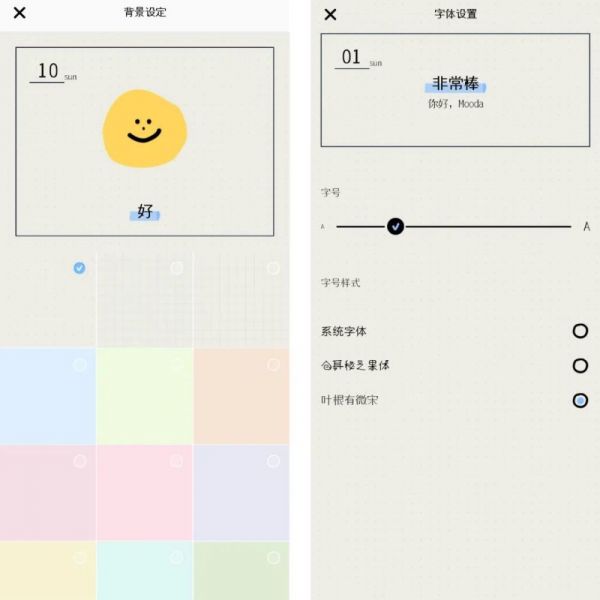Select the light green background swatch
This screenshot has width=600, height=600.
(145, 396)
